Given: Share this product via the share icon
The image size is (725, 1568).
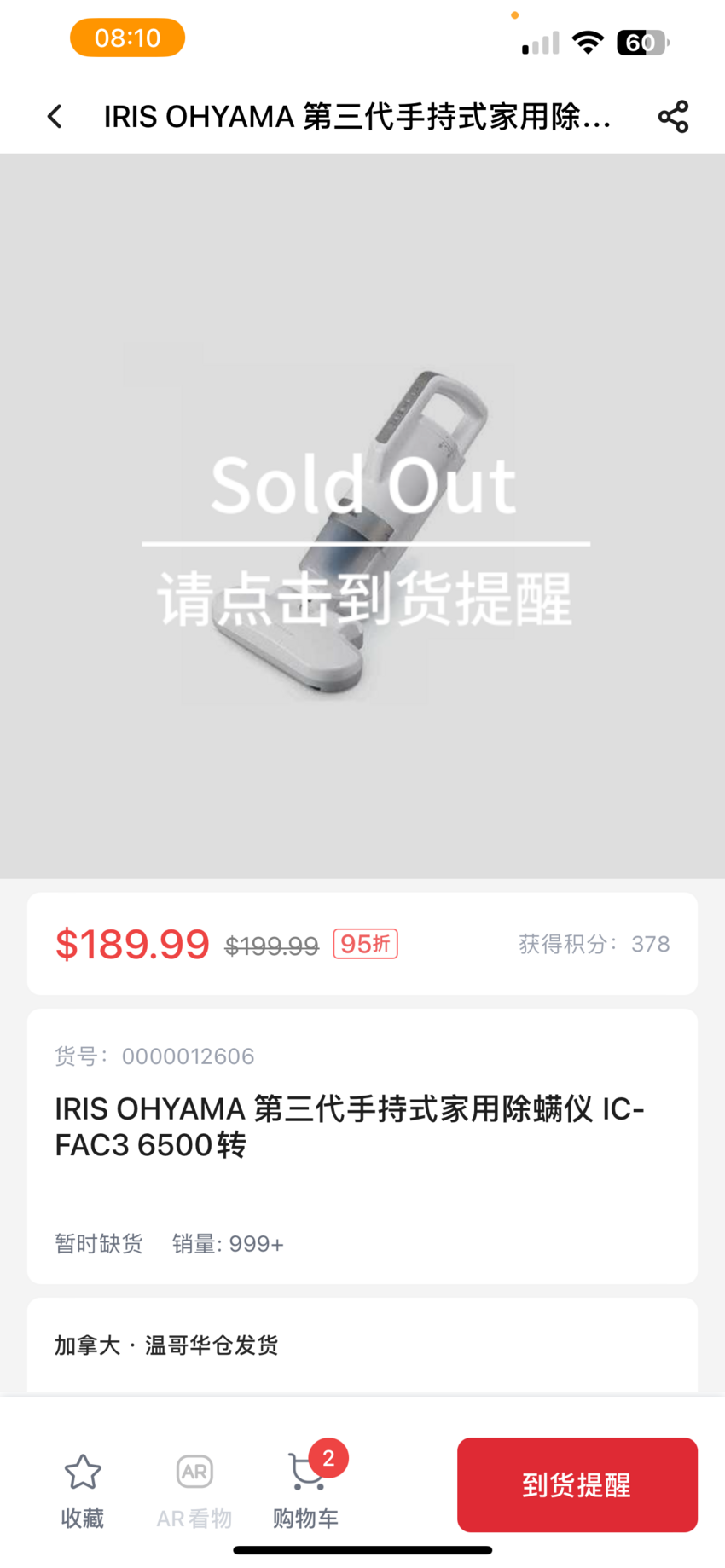Looking at the screenshot, I should click(673, 117).
